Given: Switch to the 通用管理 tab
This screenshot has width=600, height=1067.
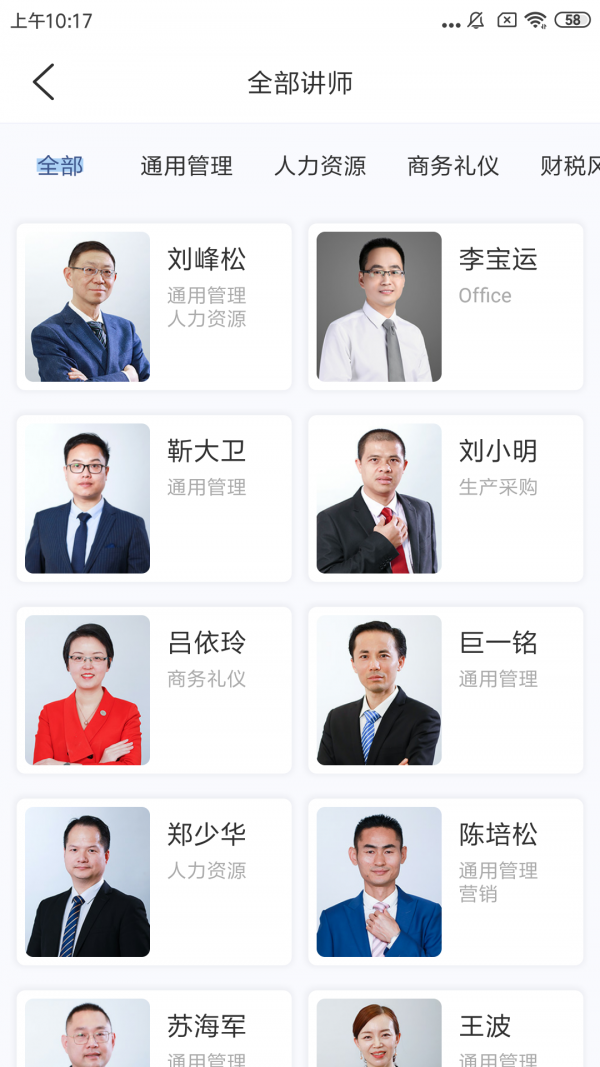Looking at the screenshot, I should 186,166.
